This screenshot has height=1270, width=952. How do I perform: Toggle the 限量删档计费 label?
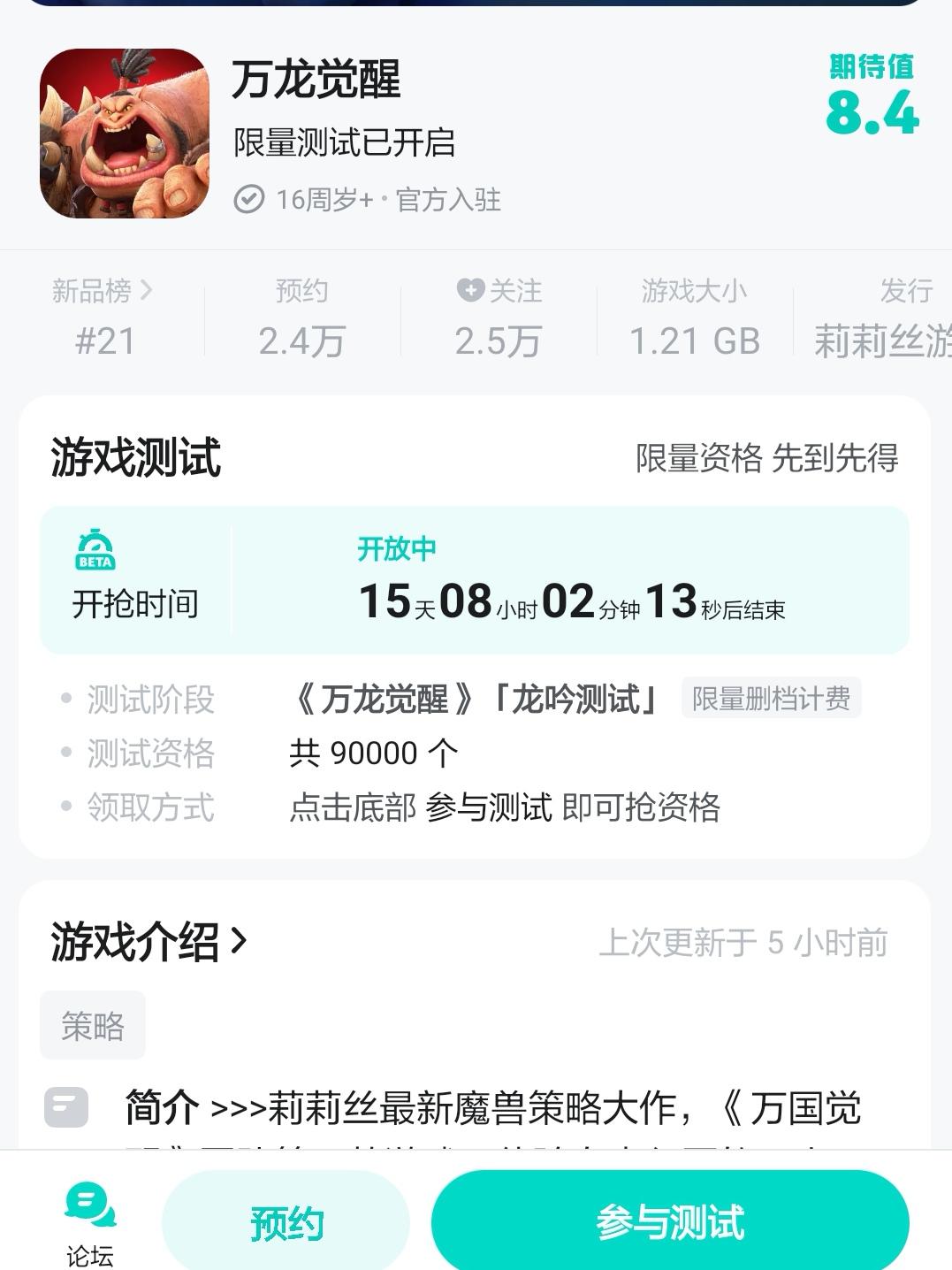coord(771,699)
